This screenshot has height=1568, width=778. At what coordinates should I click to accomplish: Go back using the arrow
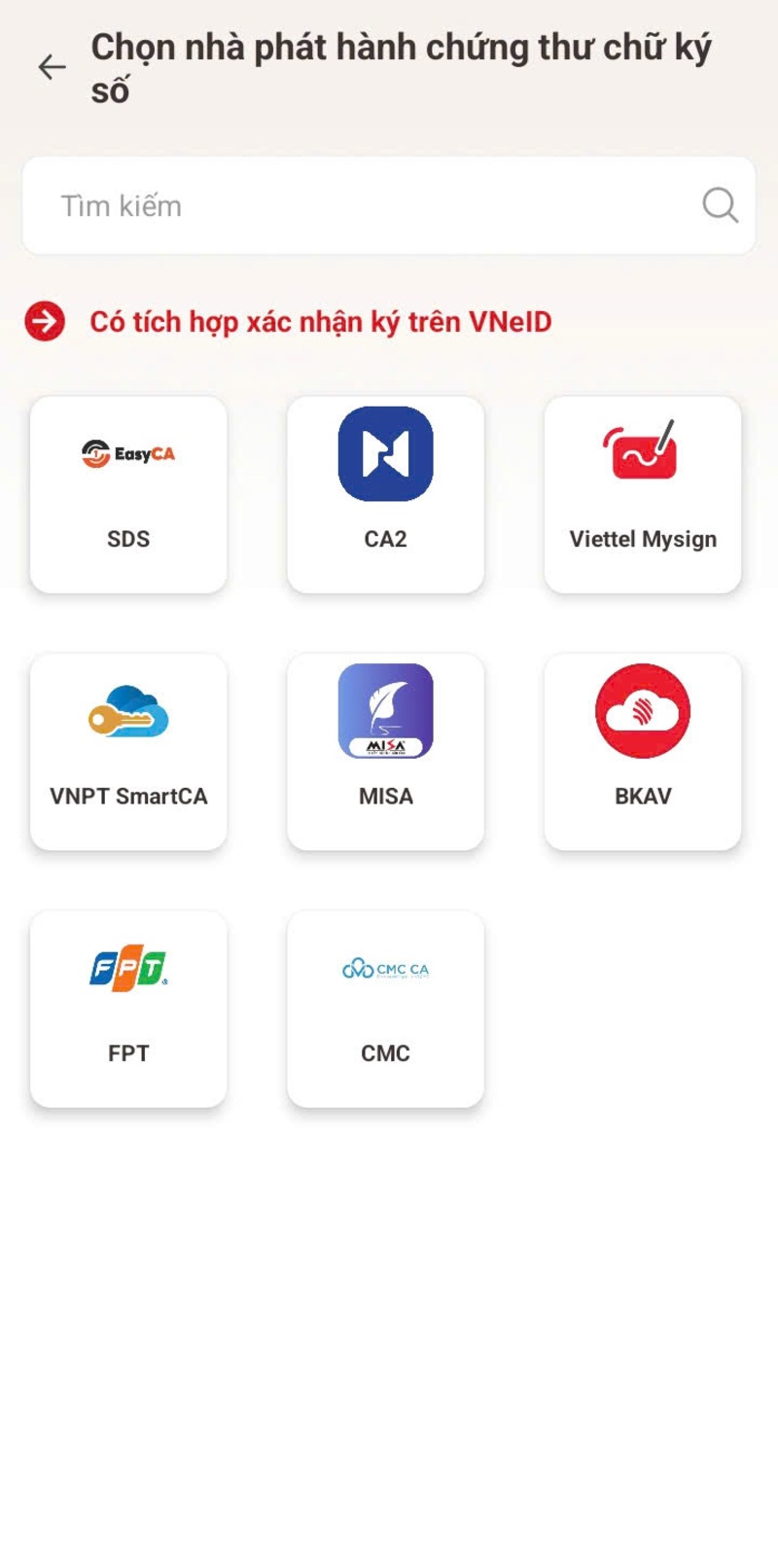pos(52,67)
